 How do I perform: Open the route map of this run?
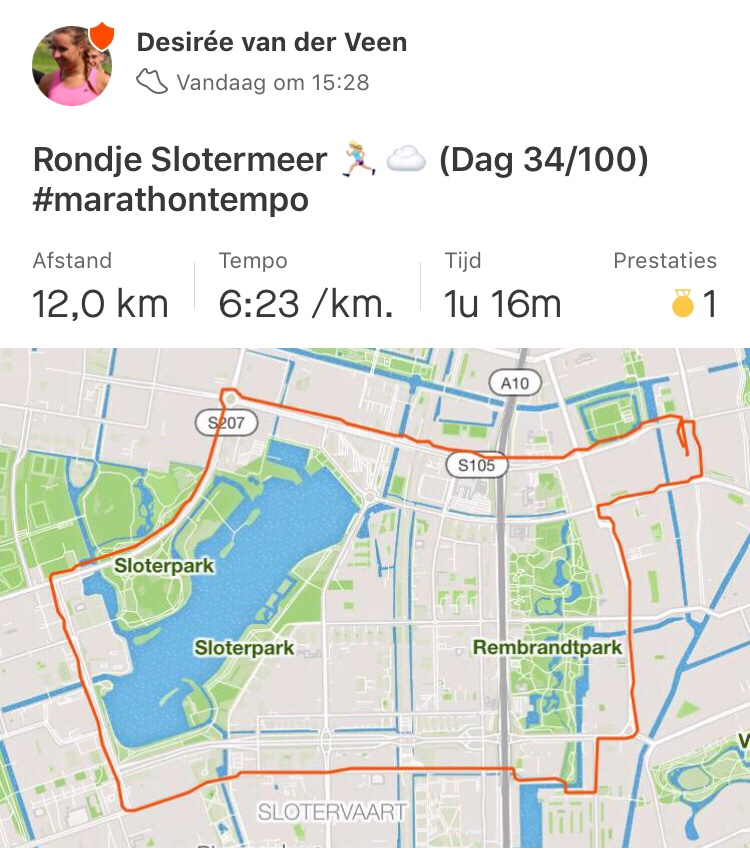point(375,600)
